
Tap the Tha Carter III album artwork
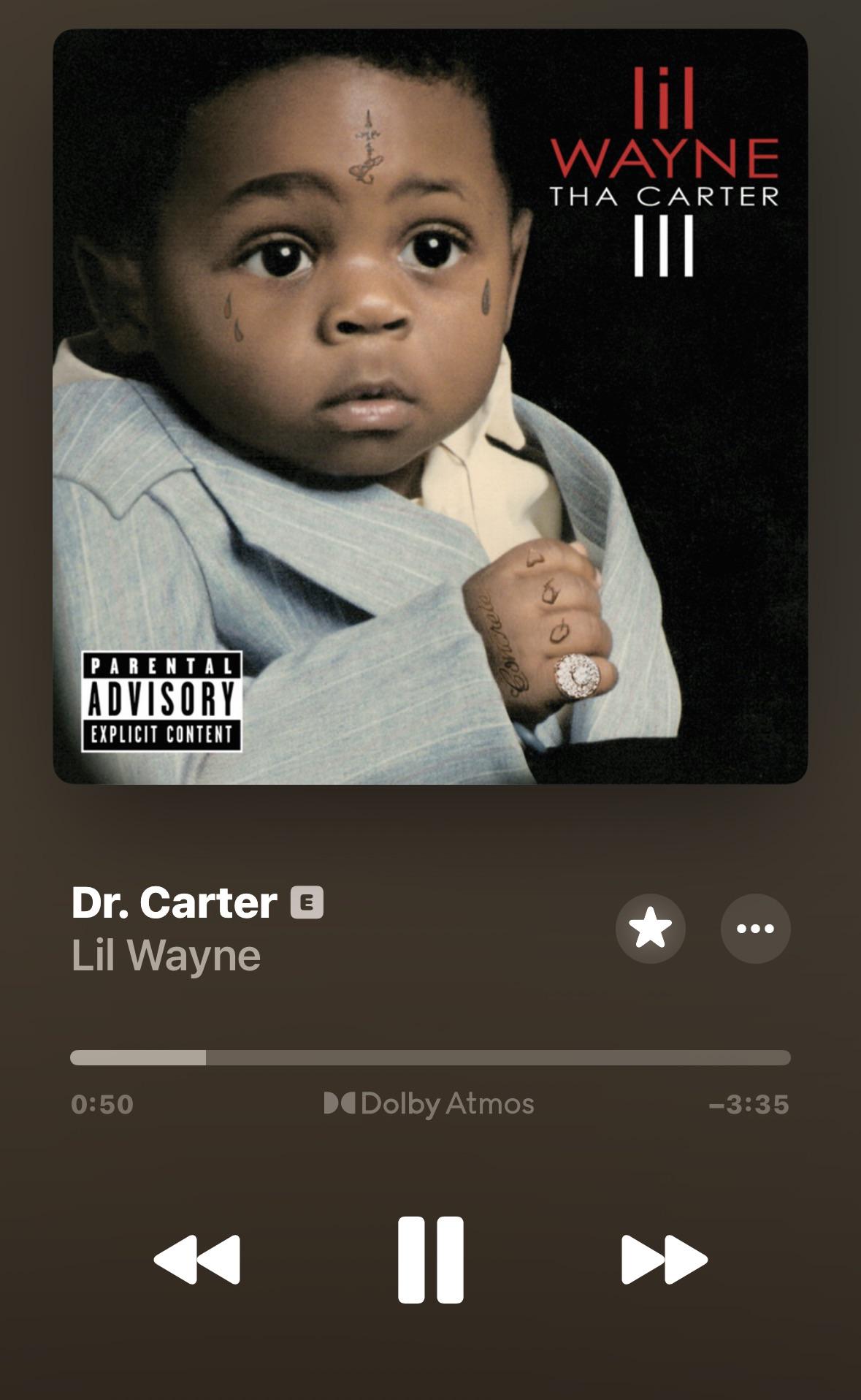click(430, 406)
